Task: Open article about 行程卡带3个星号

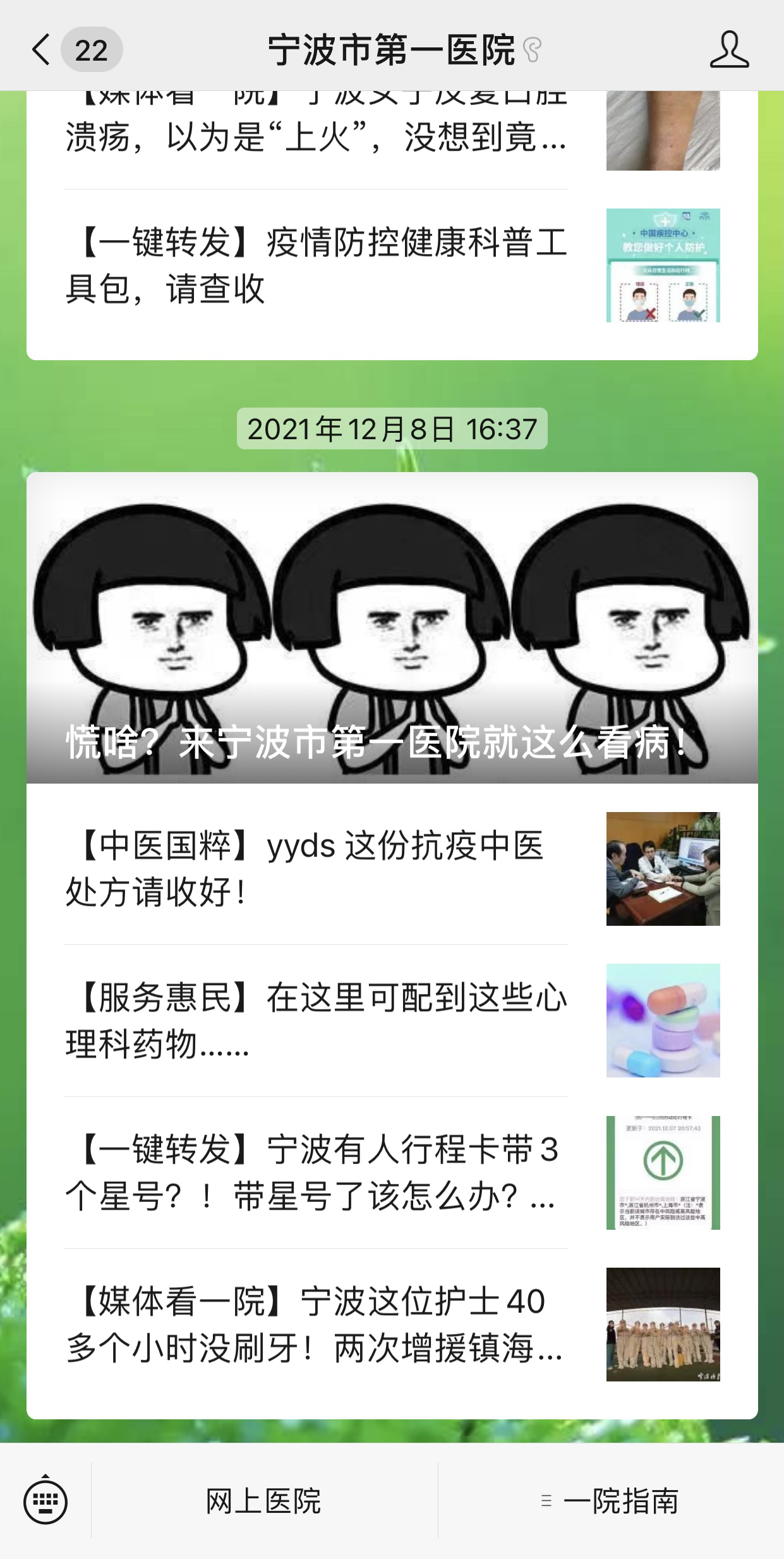Action: coord(316,1172)
